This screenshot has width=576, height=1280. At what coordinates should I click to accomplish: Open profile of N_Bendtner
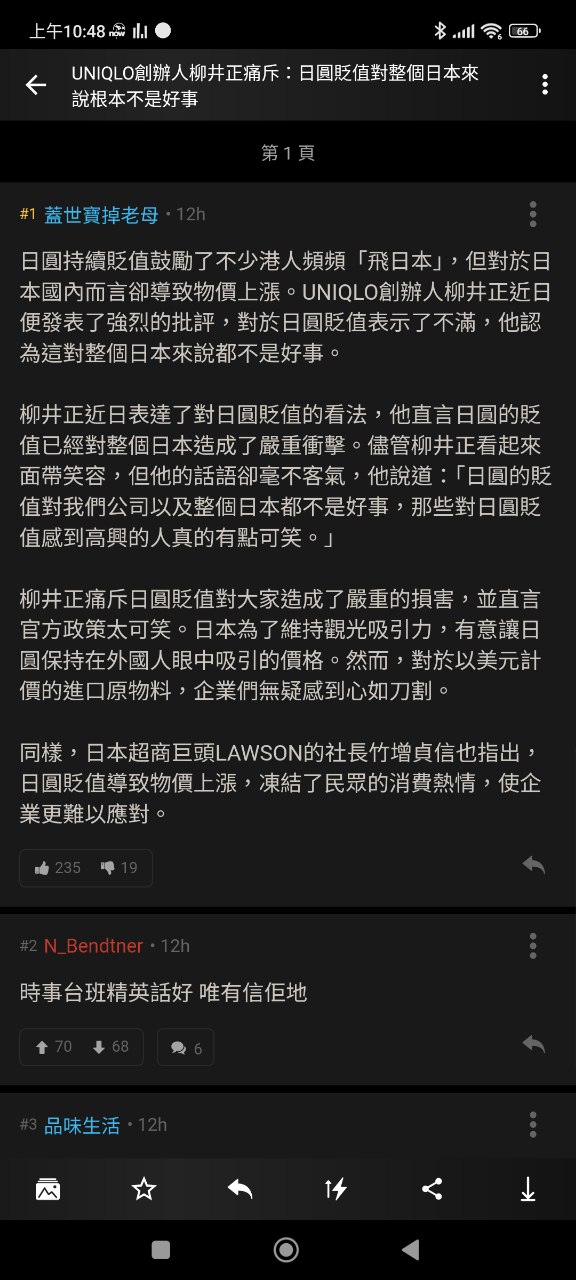pos(95,946)
